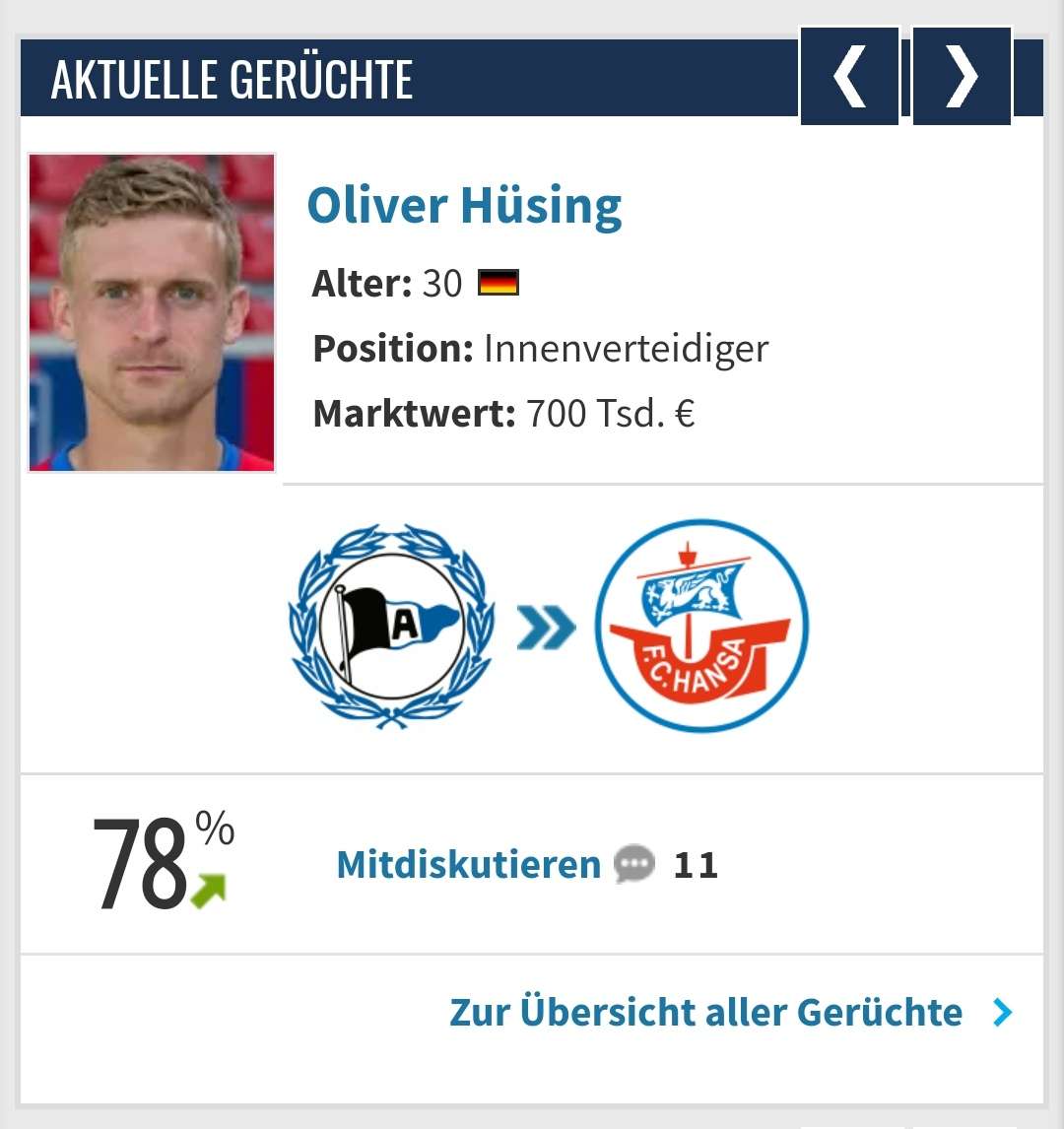Open Oliver Hüsing's player profile

click(x=464, y=206)
